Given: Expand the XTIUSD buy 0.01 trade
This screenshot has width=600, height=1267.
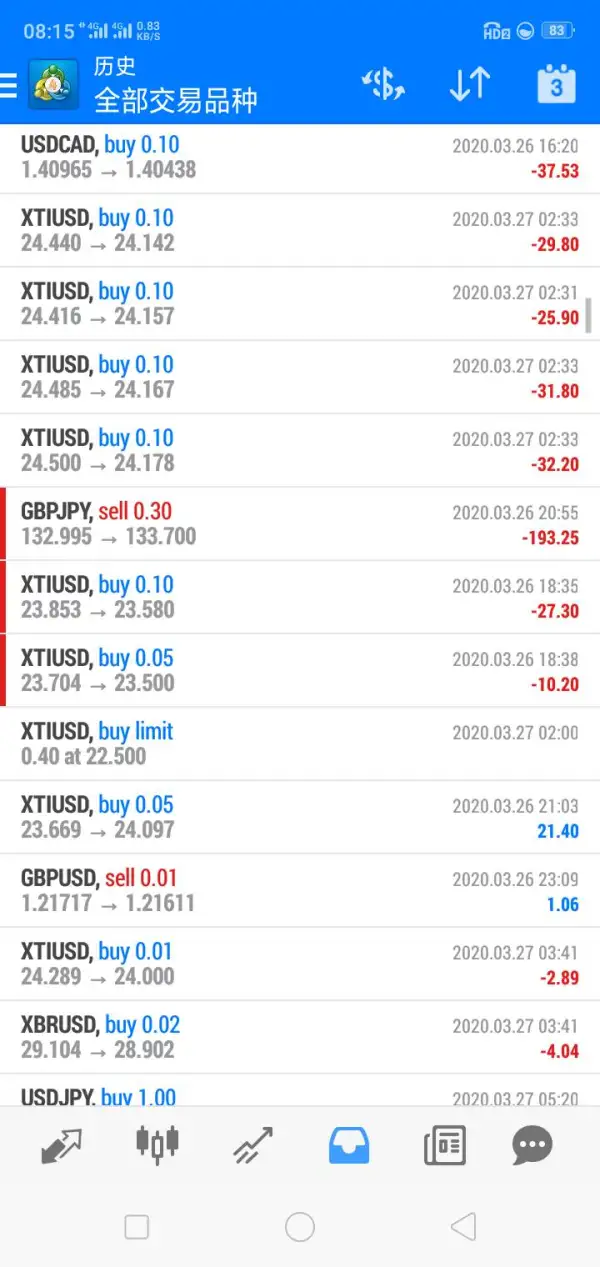Looking at the screenshot, I should tap(300, 964).
